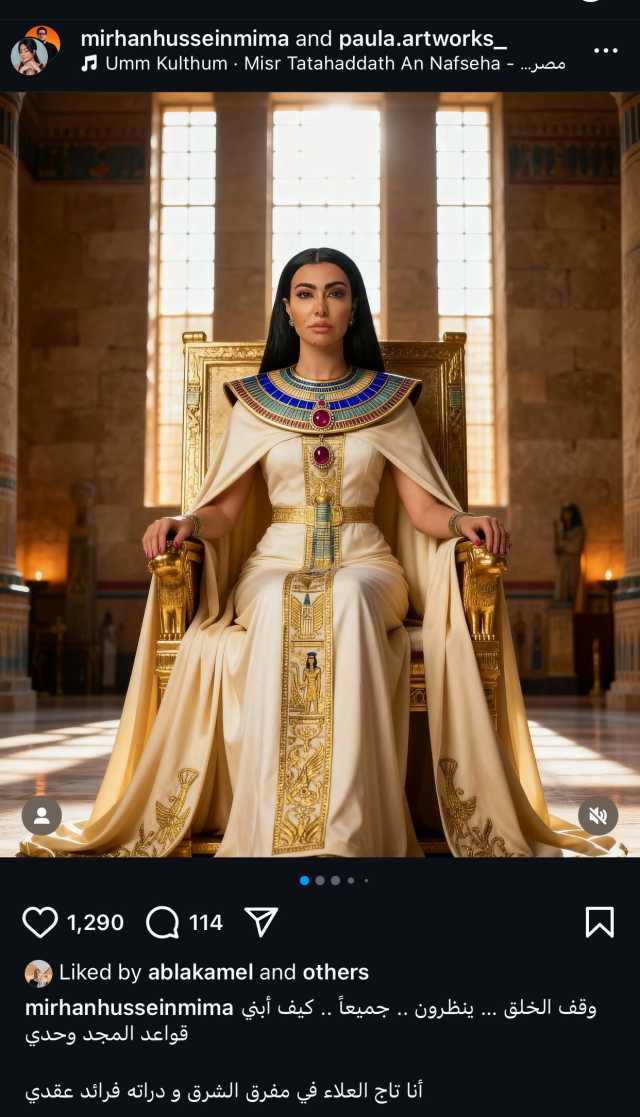Share the post via paper plane icon
The height and width of the screenshot is (1117, 640).
point(261,922)
